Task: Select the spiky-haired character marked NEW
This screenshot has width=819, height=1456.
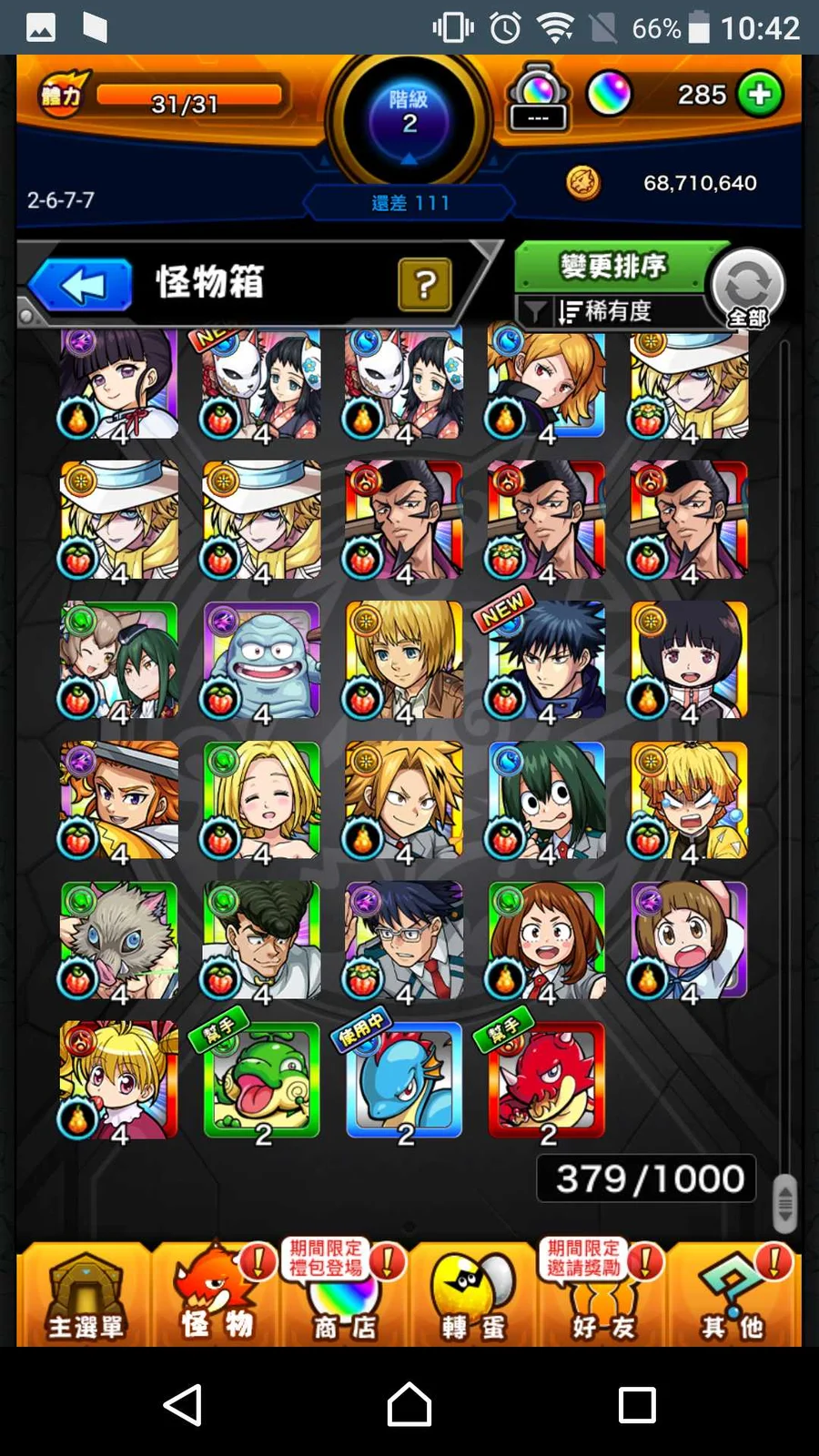Action: [x=546, y=660]
